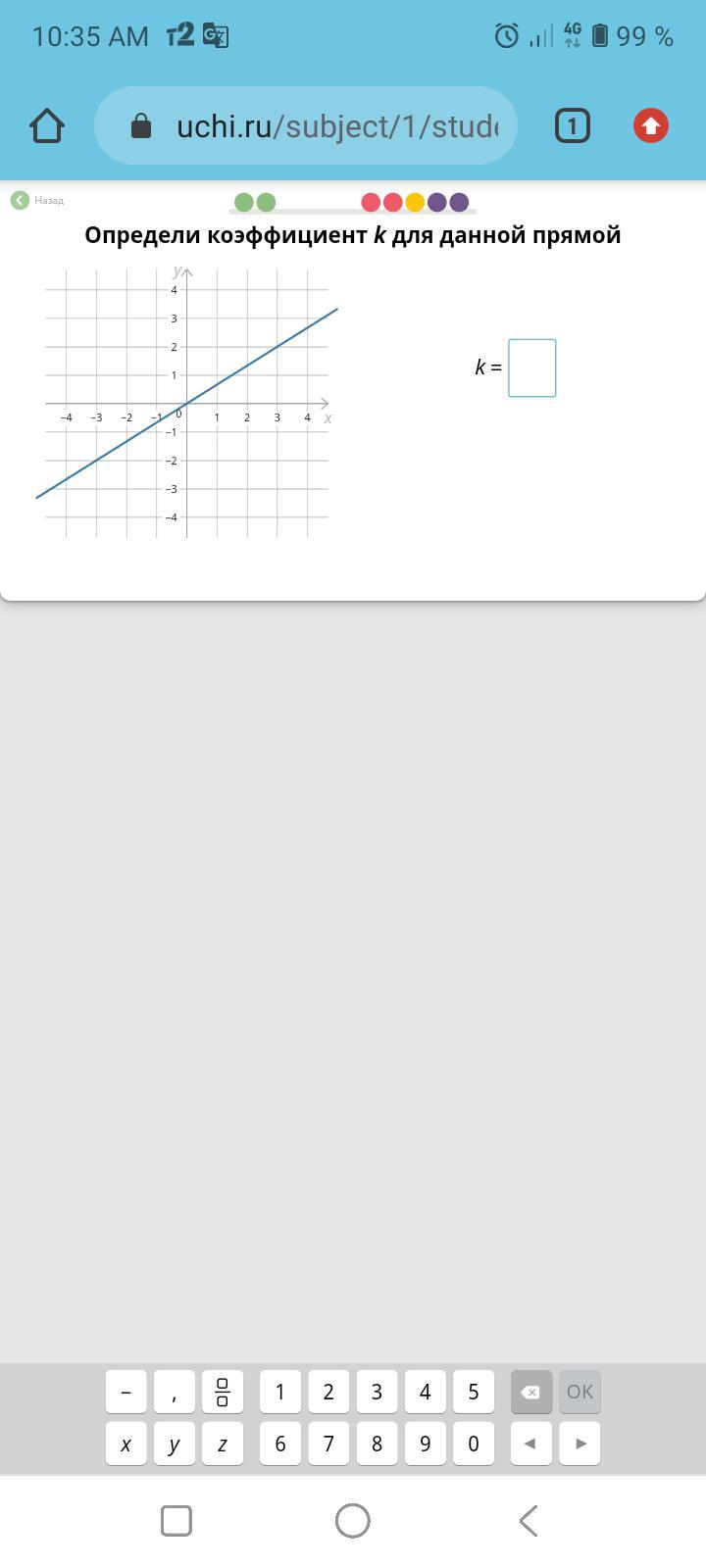Type digit 2 on the keypad
This screenshot has width=706, height=1568.
[328, 1392]
